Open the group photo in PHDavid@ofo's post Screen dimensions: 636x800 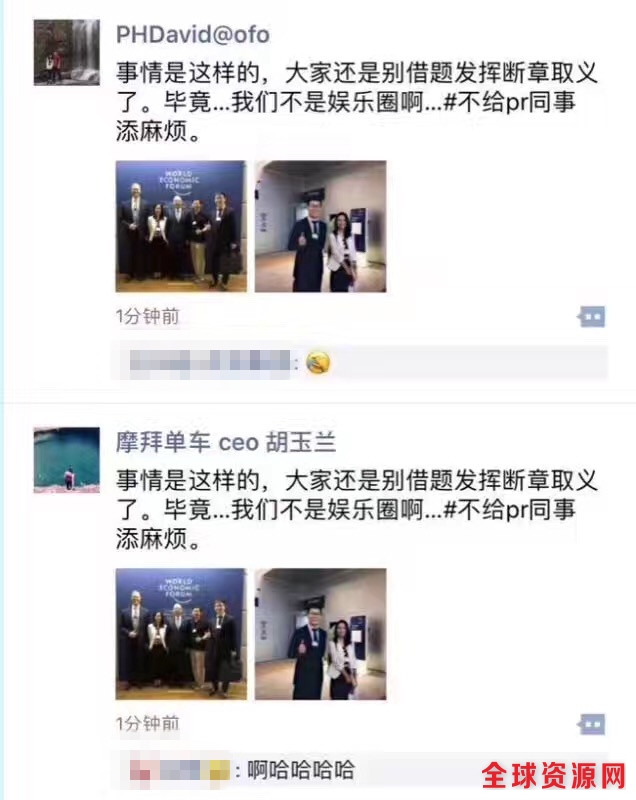[x=180, y=226]
